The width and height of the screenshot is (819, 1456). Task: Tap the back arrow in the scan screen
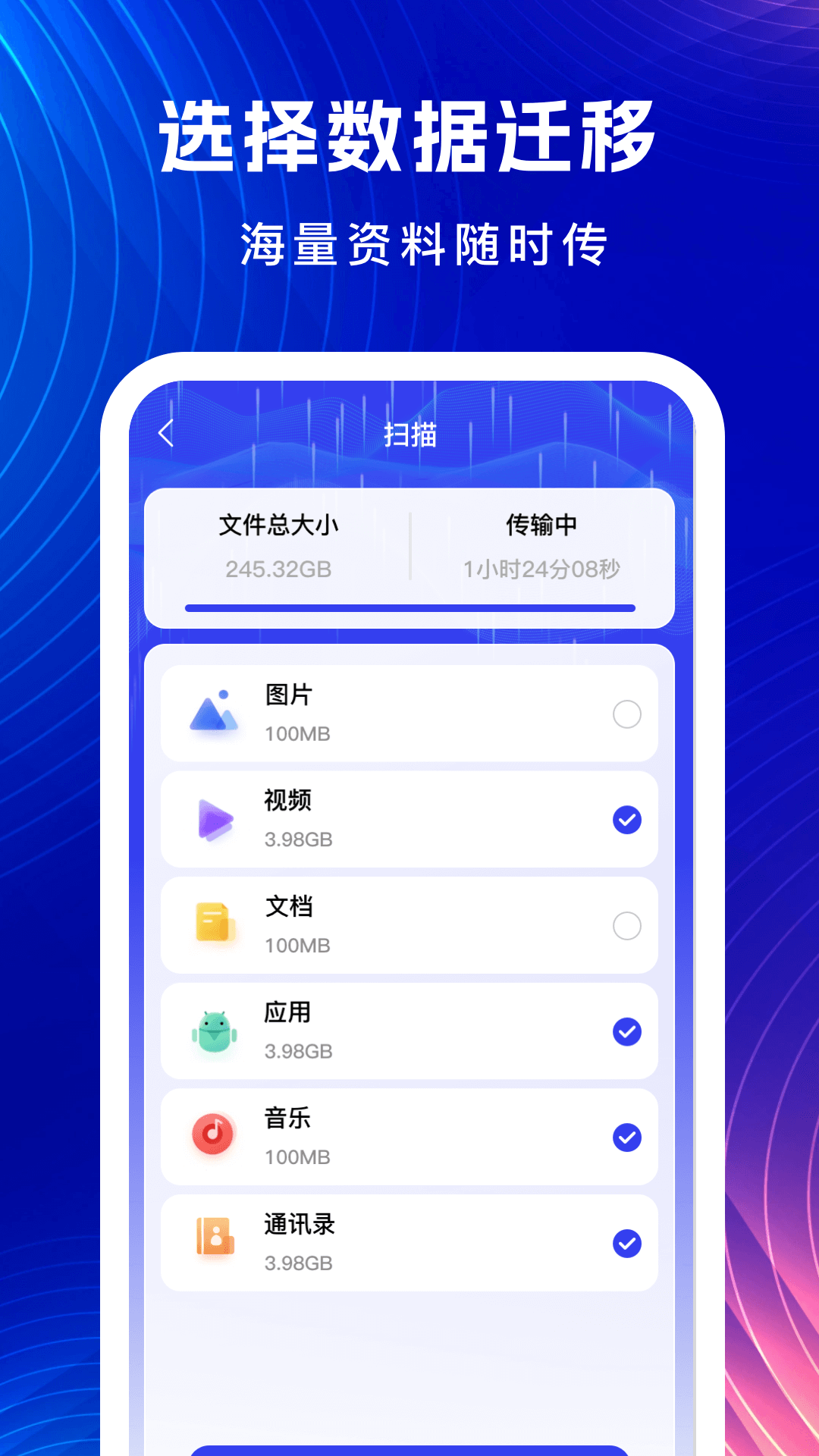(166, 433)
